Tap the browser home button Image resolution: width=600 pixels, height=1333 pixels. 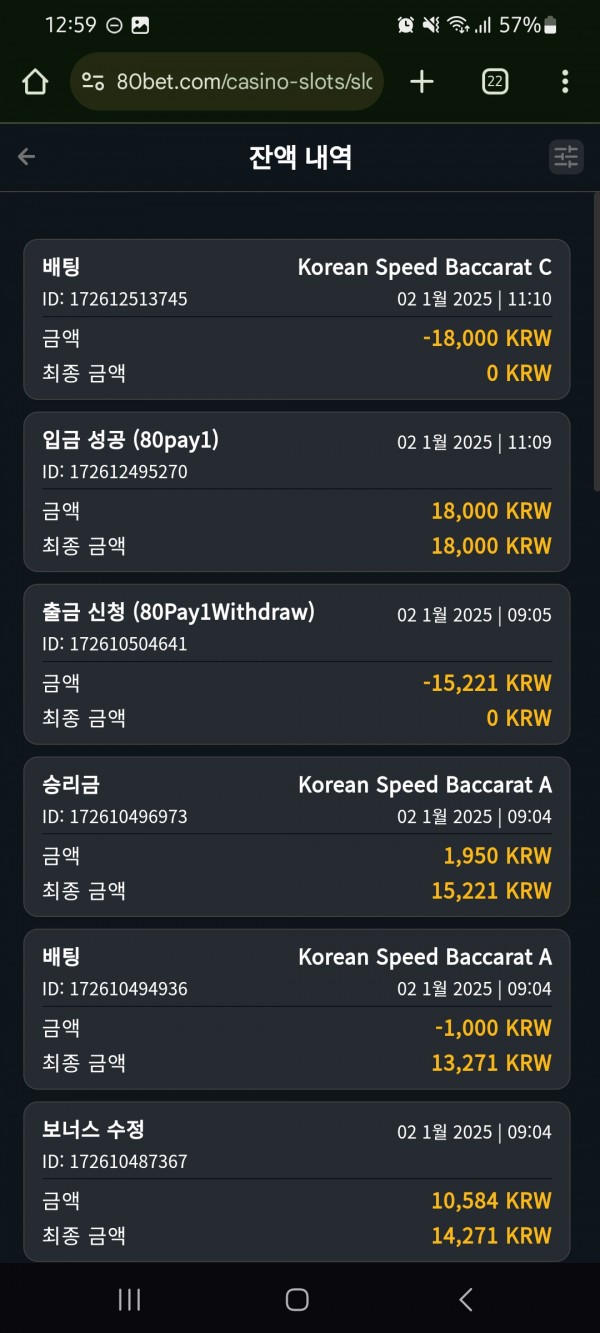coord(35,82)
